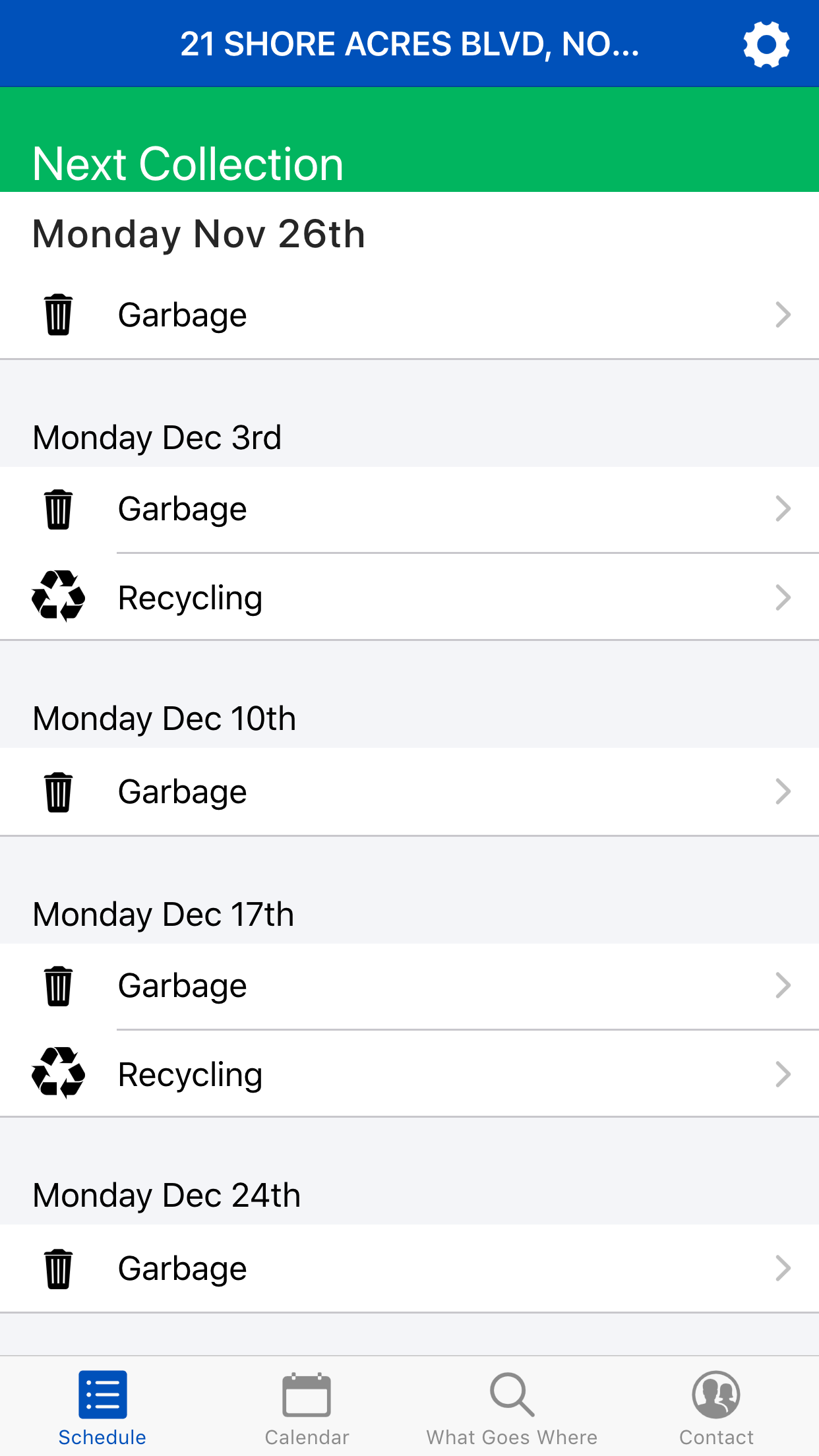This screenshot has height=1456, width=819.
Task: Expand the Dec 17th Garbage entry
Action: click(x=409, y=985)
